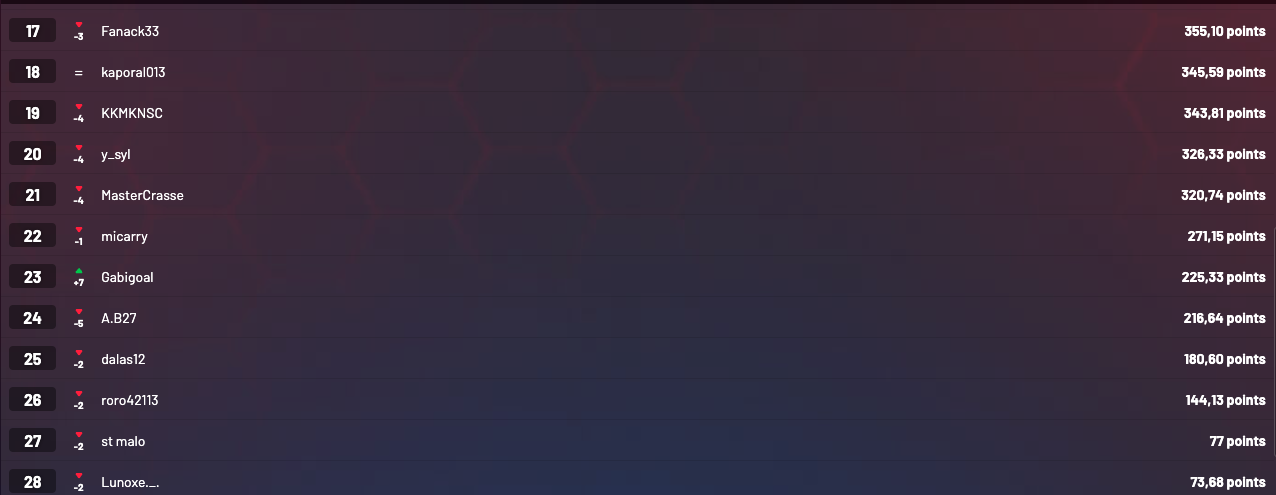This screenshot has width=1276, height=495.
Task: View roro42113's ranking details
Action: point(130,401)
